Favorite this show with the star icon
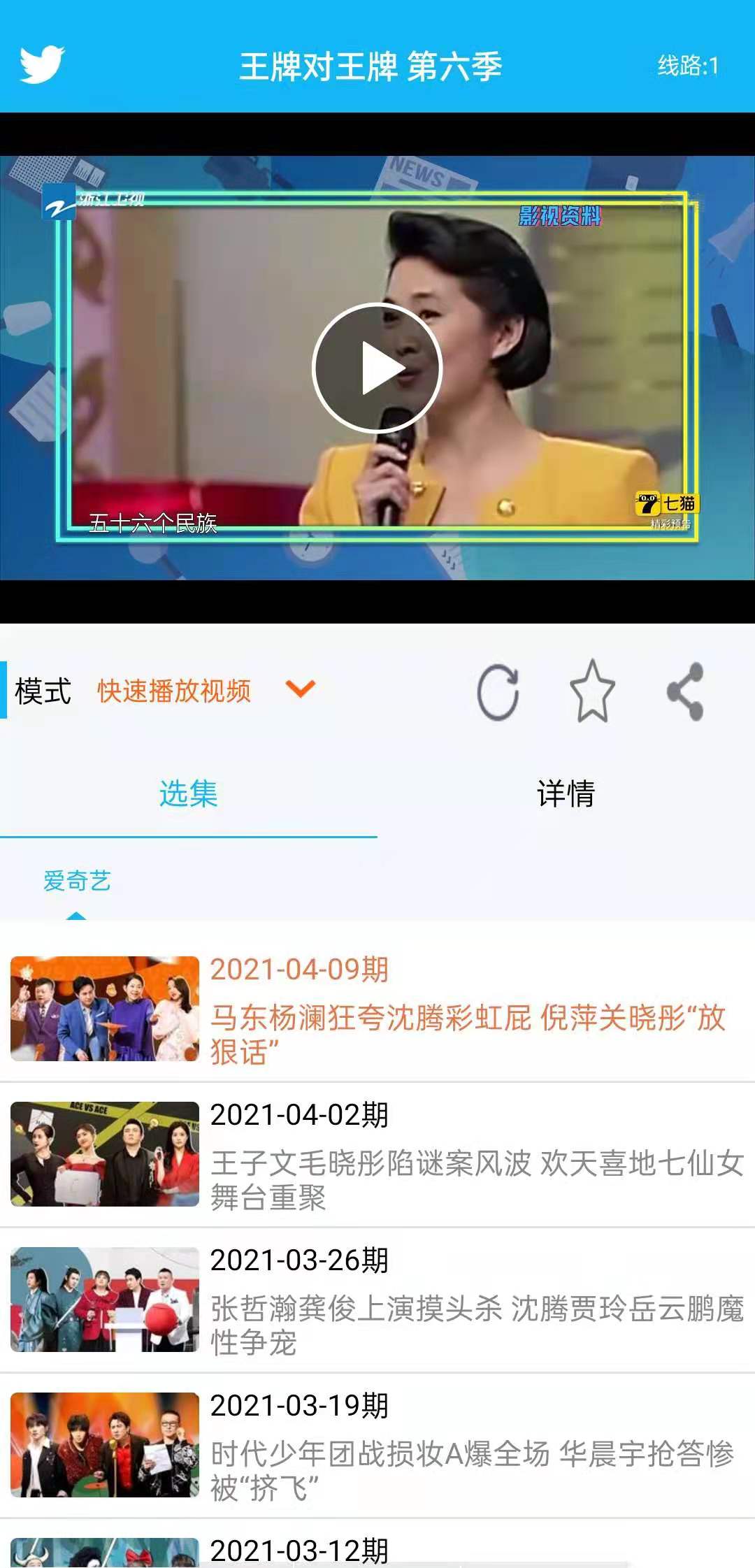The height and width of the screenshot is (1568, 755). [x=592, y=691]
